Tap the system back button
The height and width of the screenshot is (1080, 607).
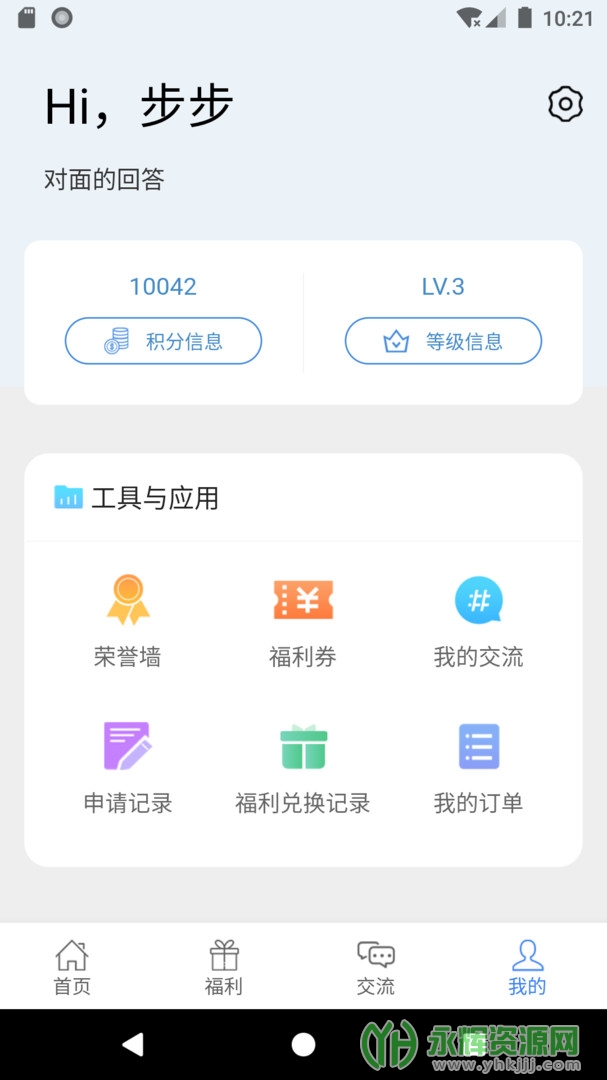click(x=133, y=1044)
